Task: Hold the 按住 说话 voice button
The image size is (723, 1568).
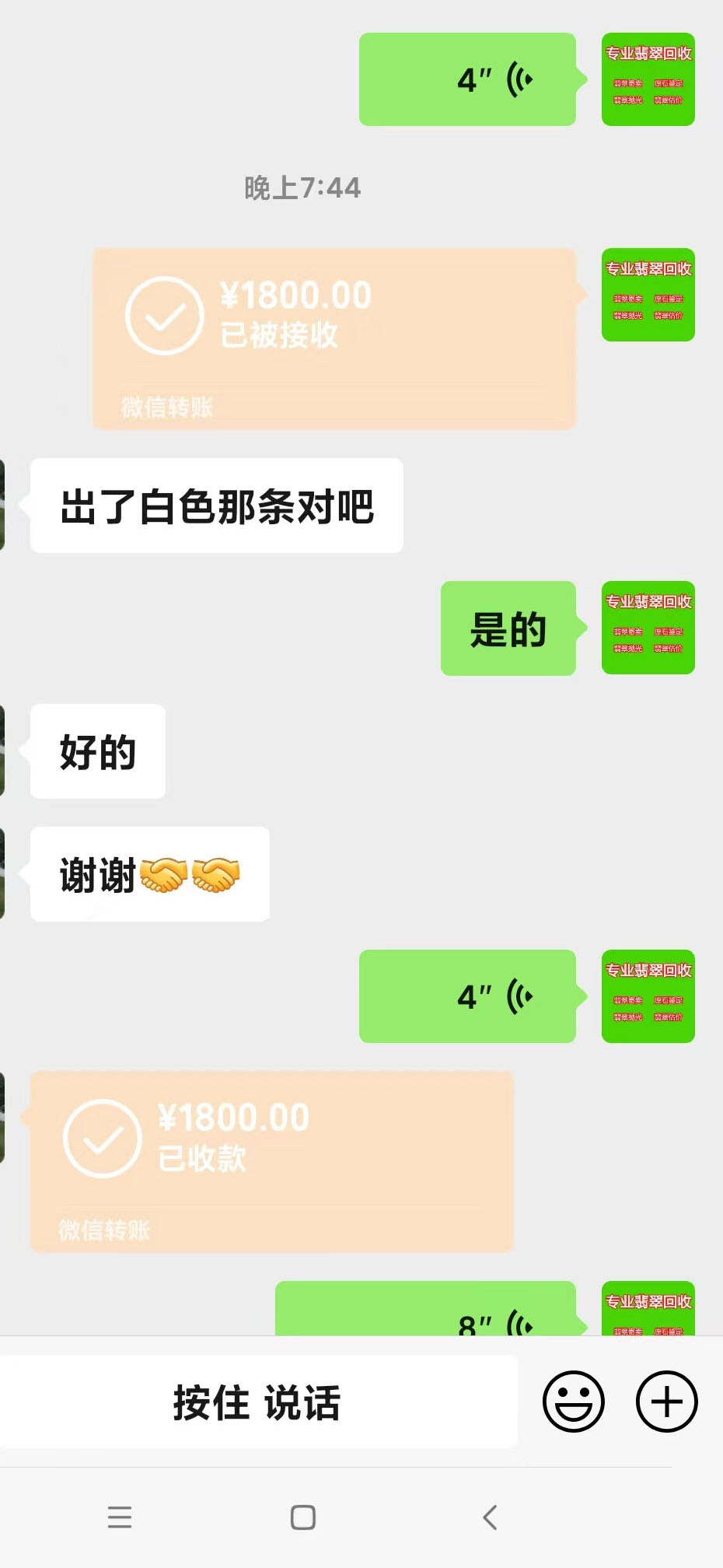Action: (257, 1402)
